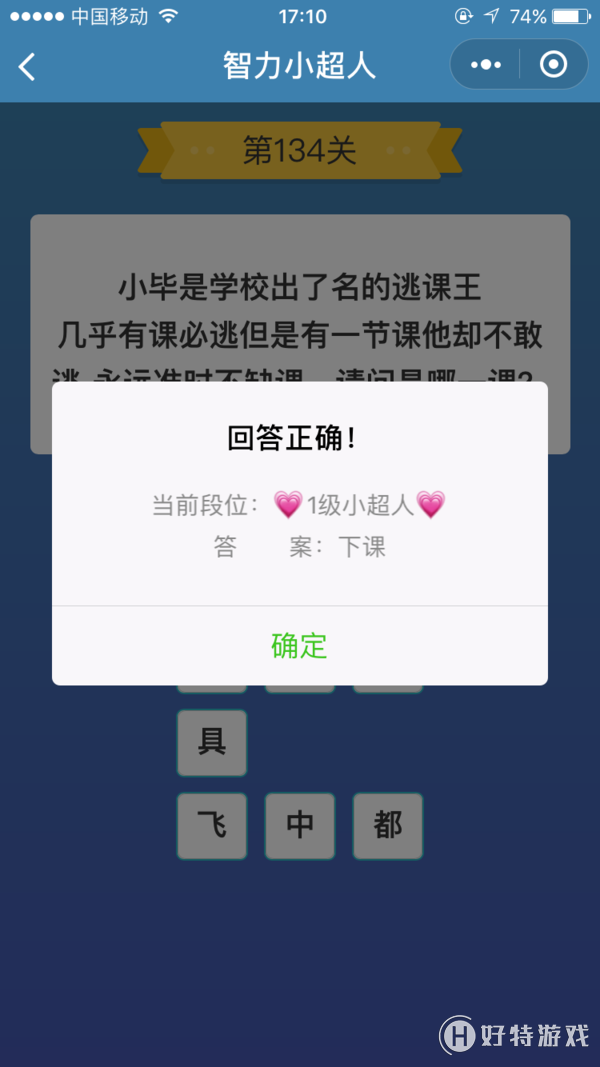Go back using the top-left arrow
The image size is (600, 1067).
pyautogui.click(x=28, y=66)
